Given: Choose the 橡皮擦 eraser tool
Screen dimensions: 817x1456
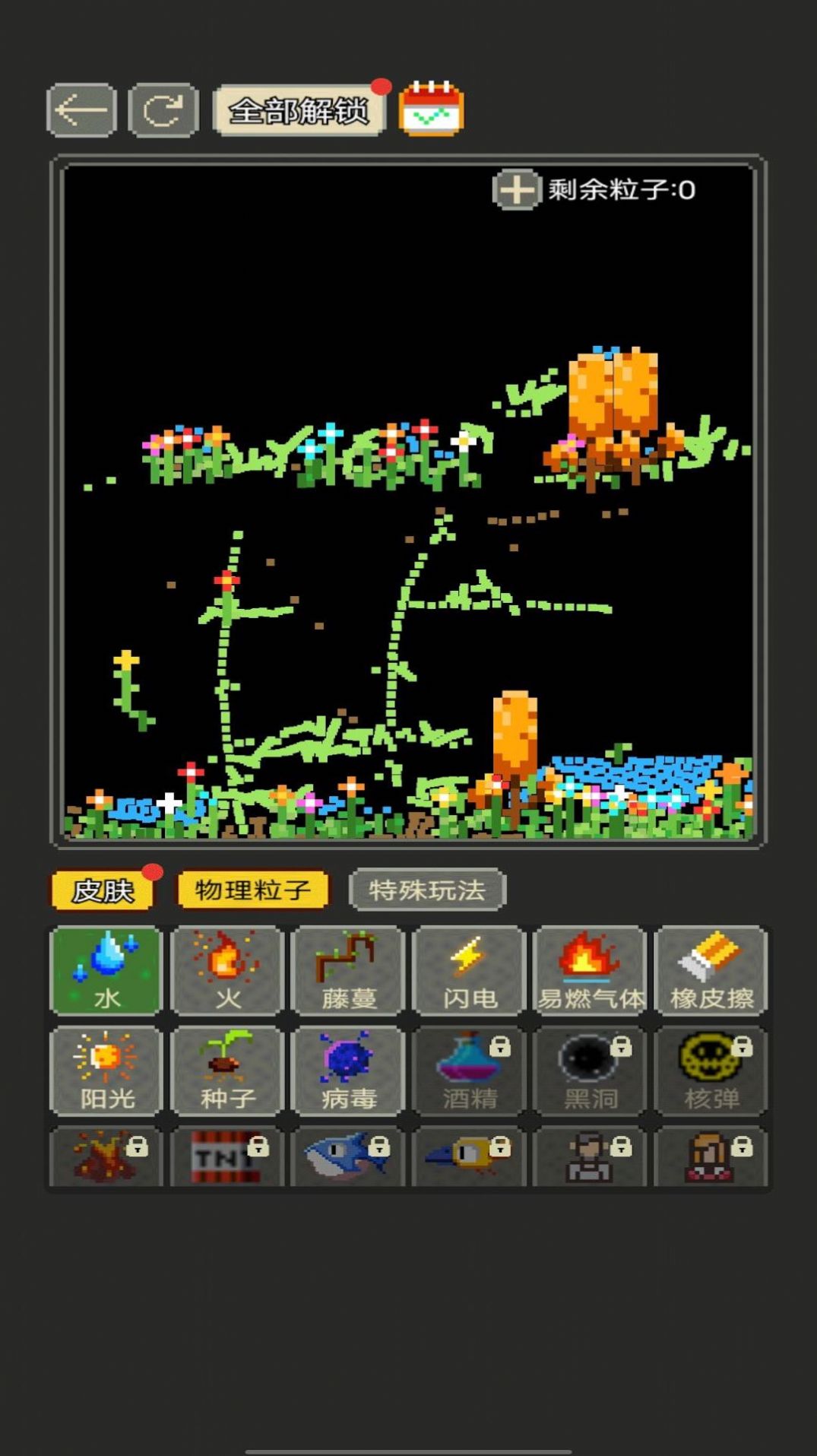Looking at the screenshot, I should tap(711, 971).
